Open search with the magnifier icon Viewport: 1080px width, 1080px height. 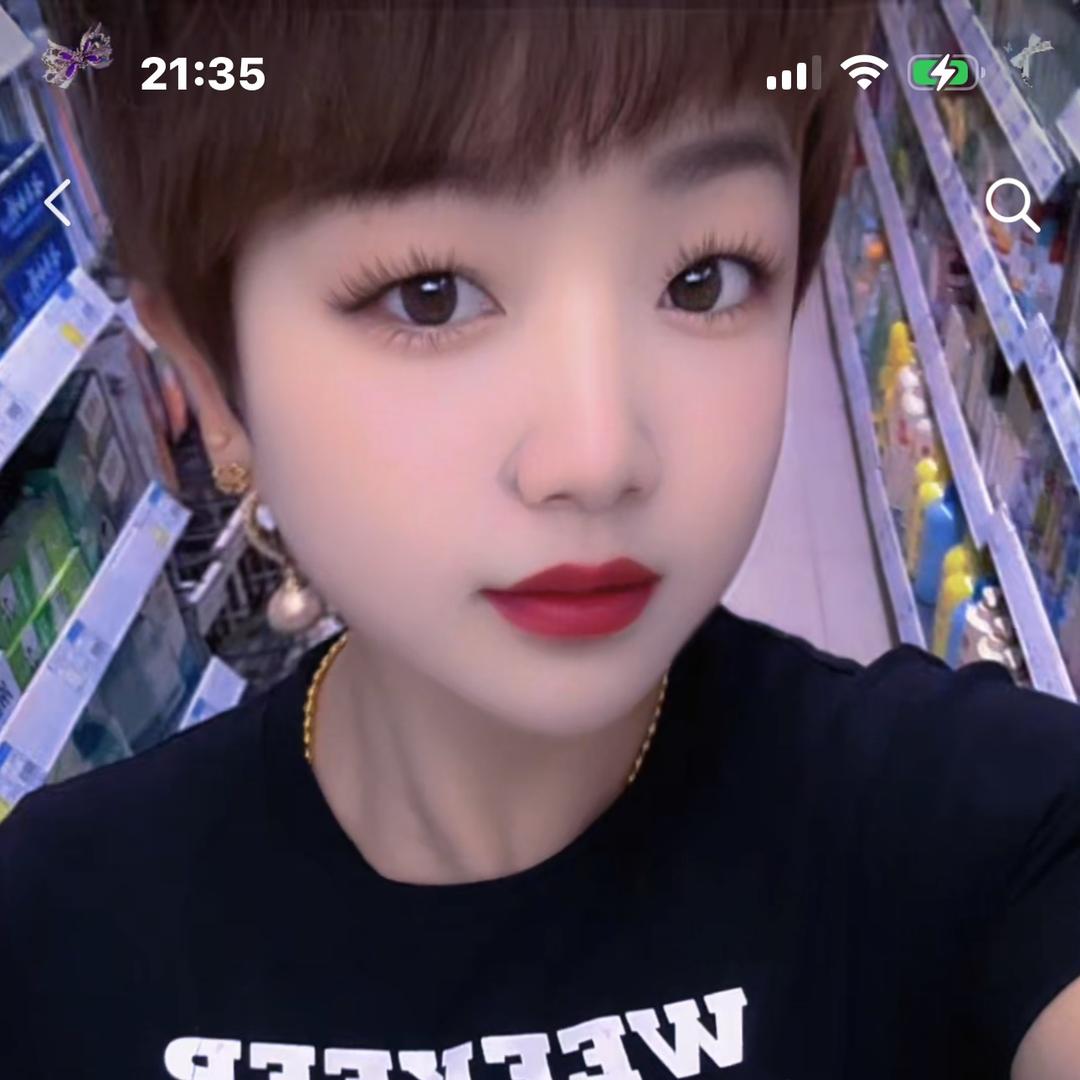click(1012, 205)
